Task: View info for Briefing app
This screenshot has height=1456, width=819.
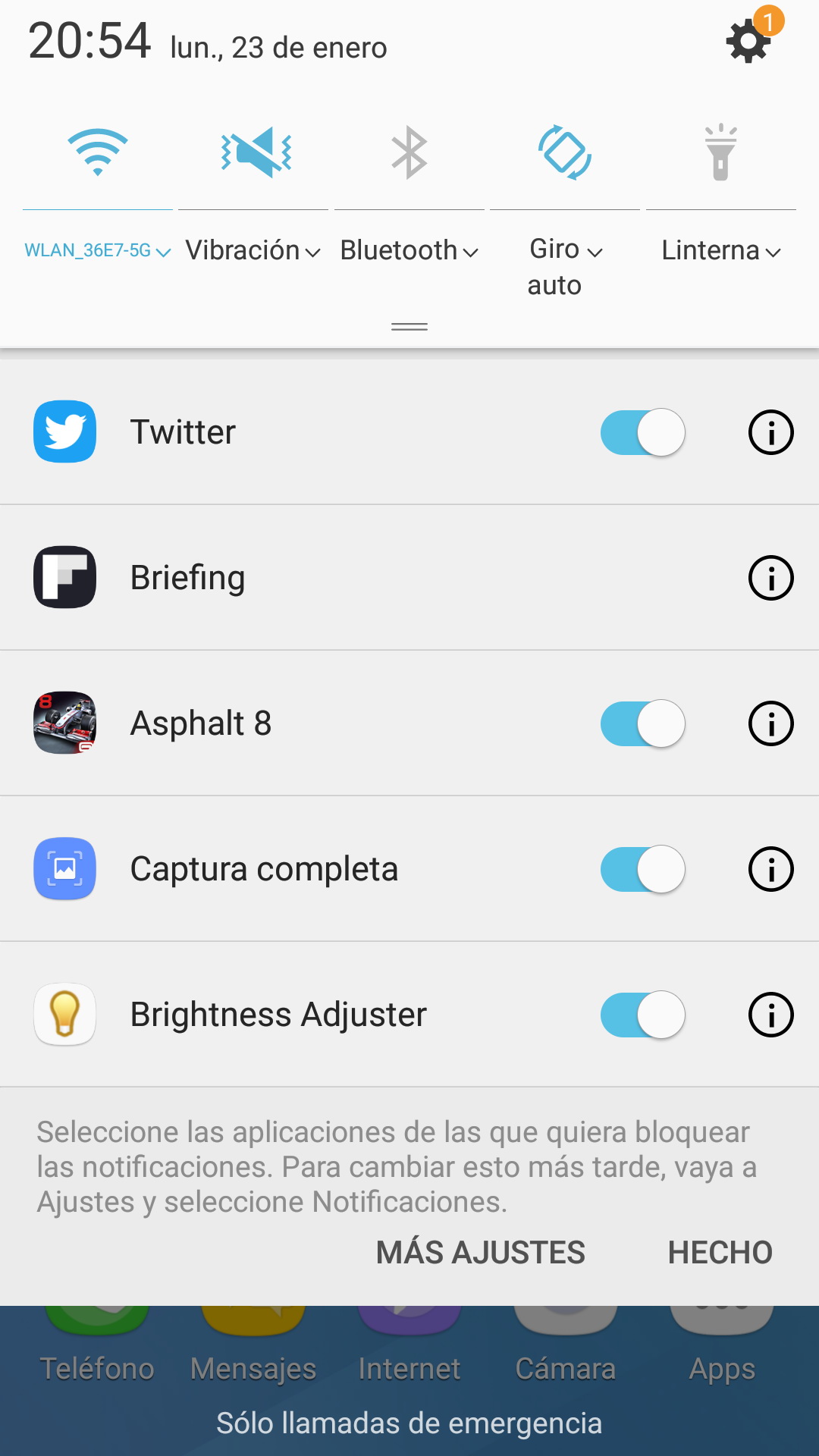Action: click(x=770, y=578)
